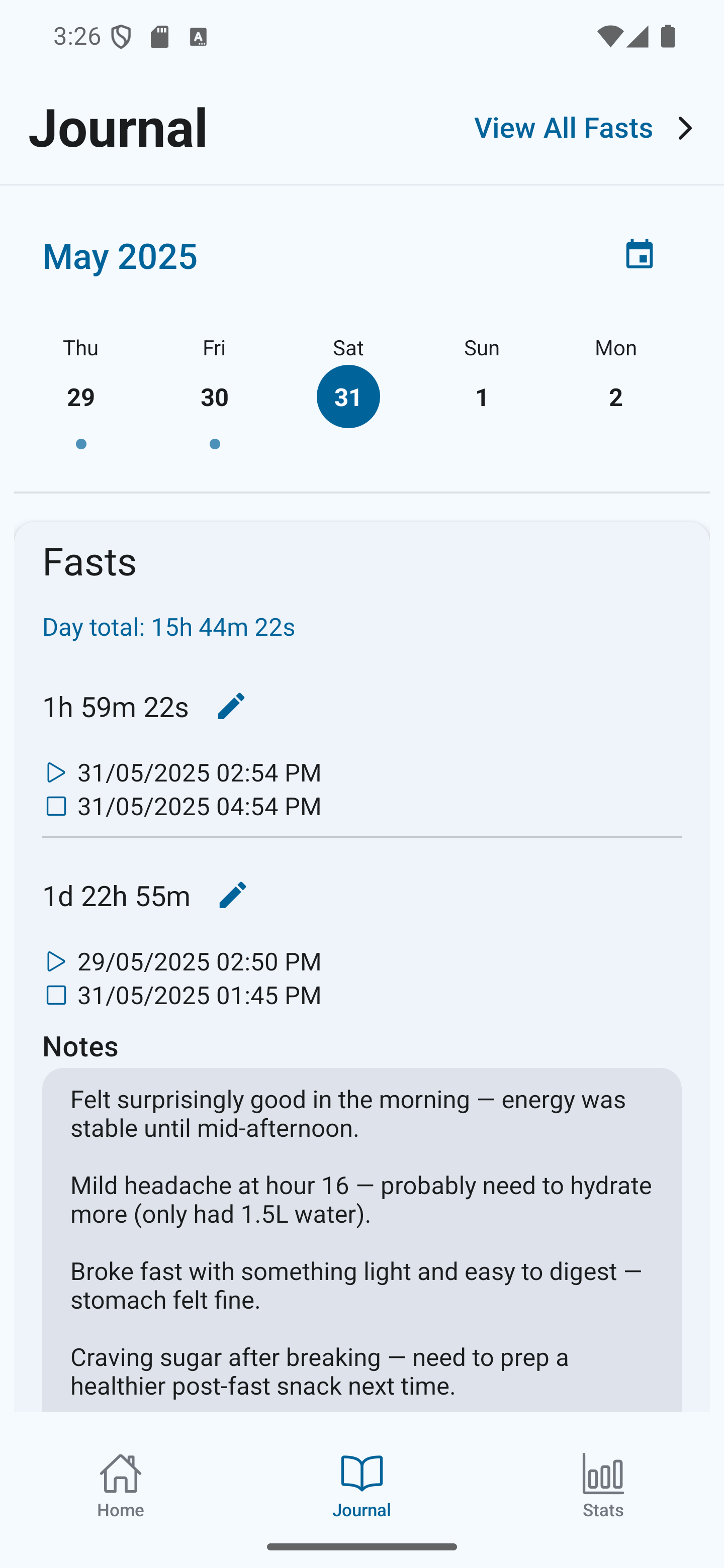Switch to the Home tab

[121, 1485]
